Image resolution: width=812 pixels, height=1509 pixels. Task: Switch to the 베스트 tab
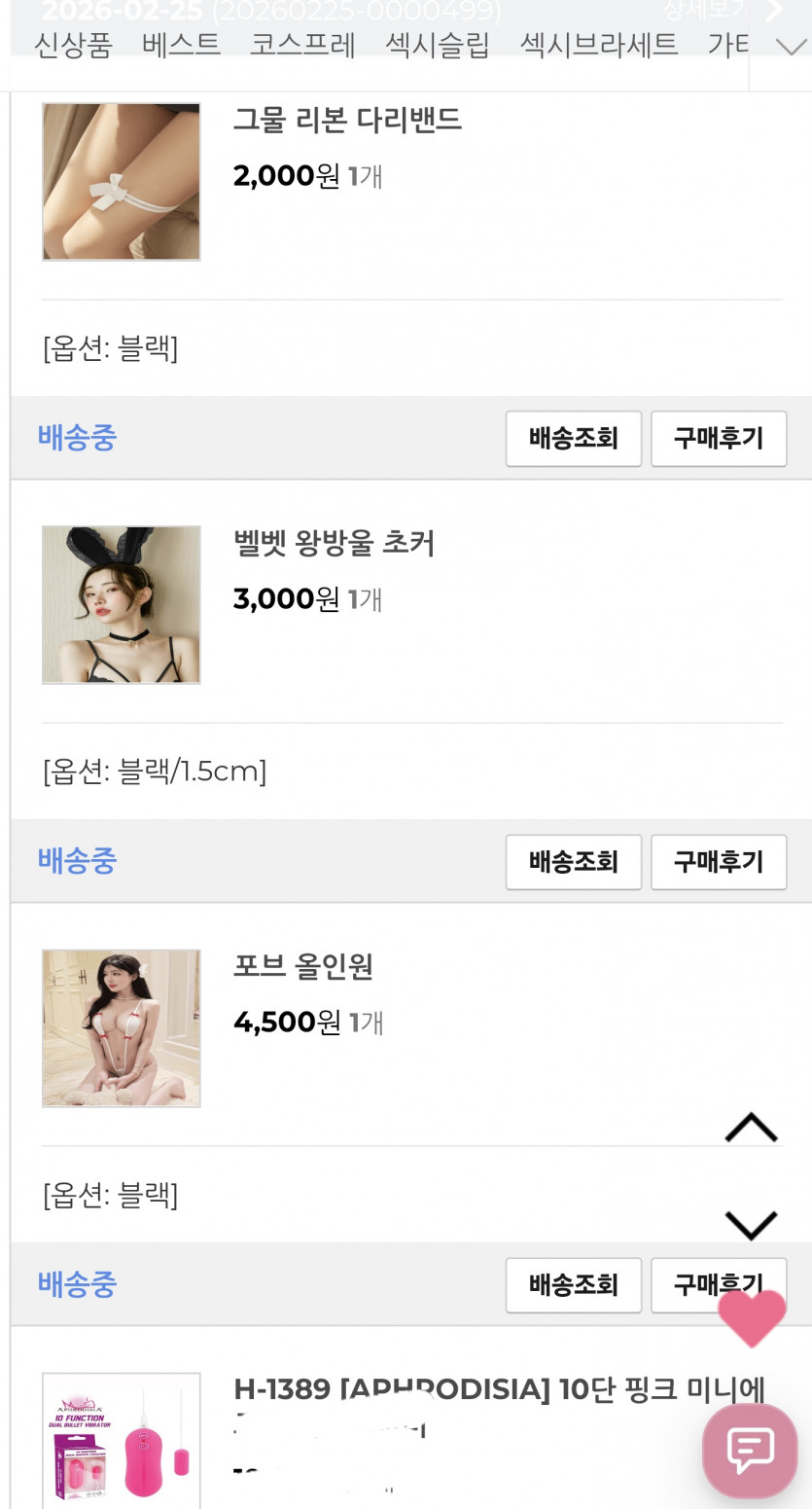(181, 46)
